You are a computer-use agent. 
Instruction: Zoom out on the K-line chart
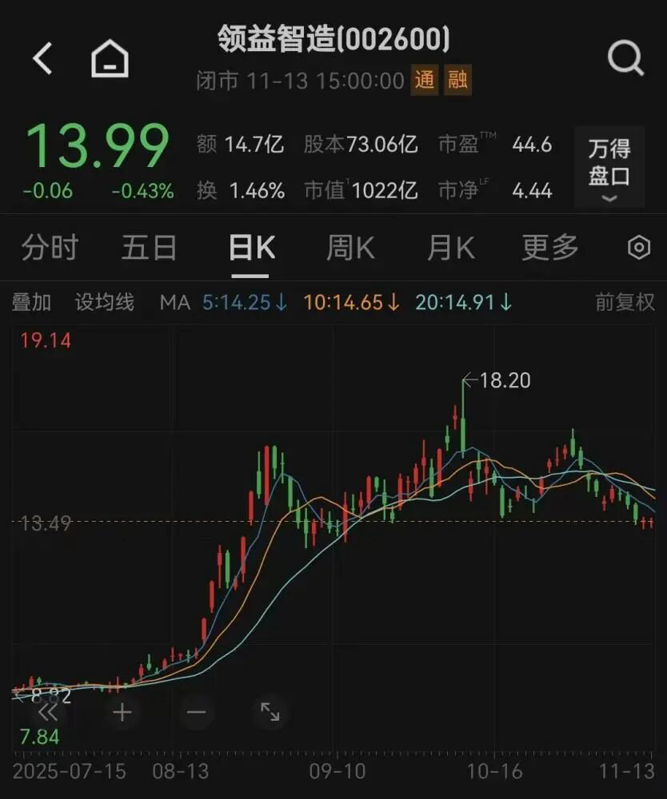click(196, 713)
